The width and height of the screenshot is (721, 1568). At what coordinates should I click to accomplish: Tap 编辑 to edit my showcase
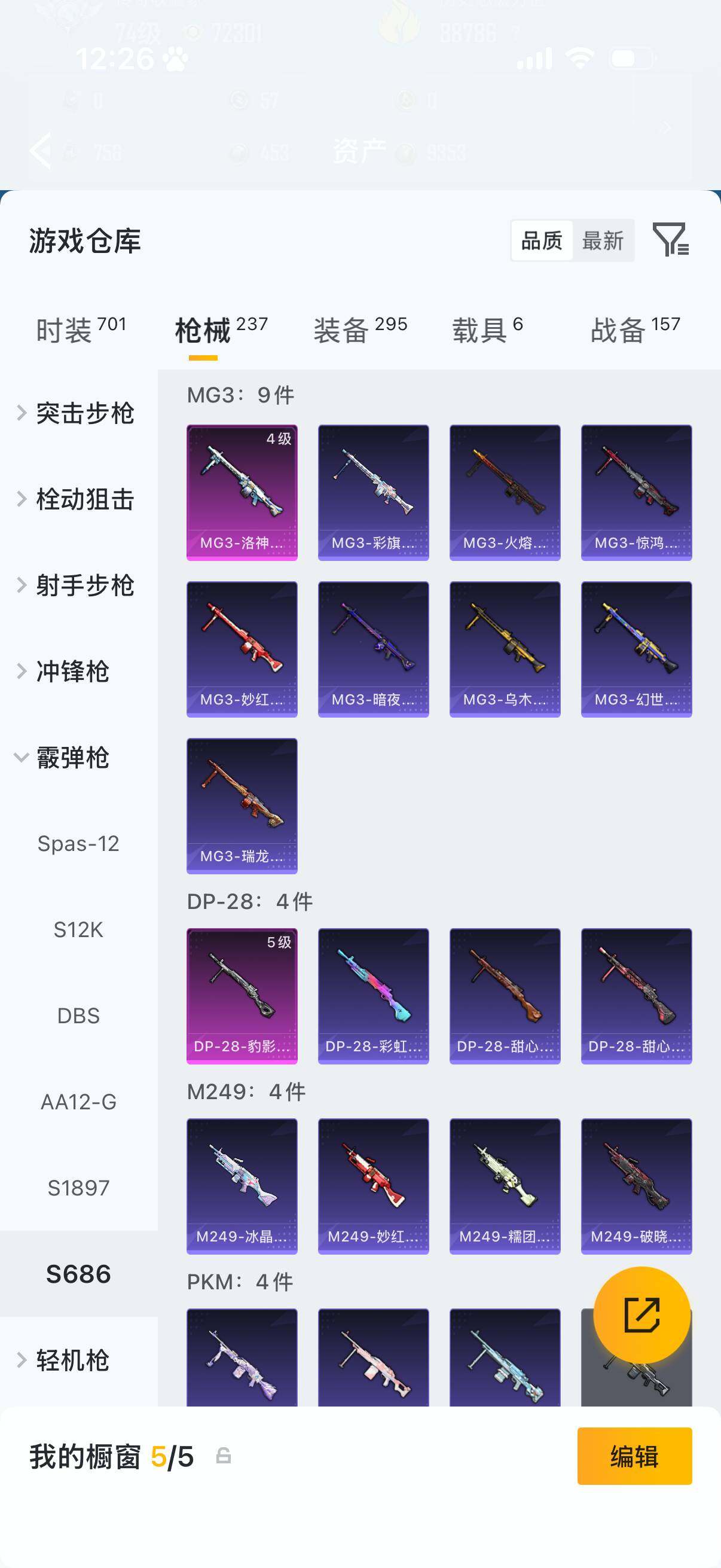634,1456
